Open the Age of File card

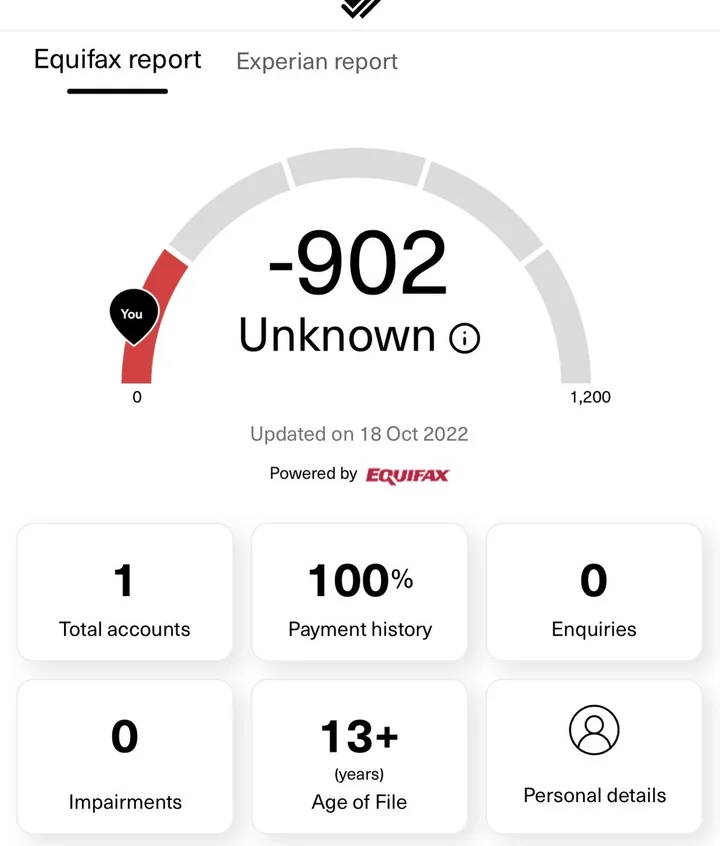click(x=359, y=757)
